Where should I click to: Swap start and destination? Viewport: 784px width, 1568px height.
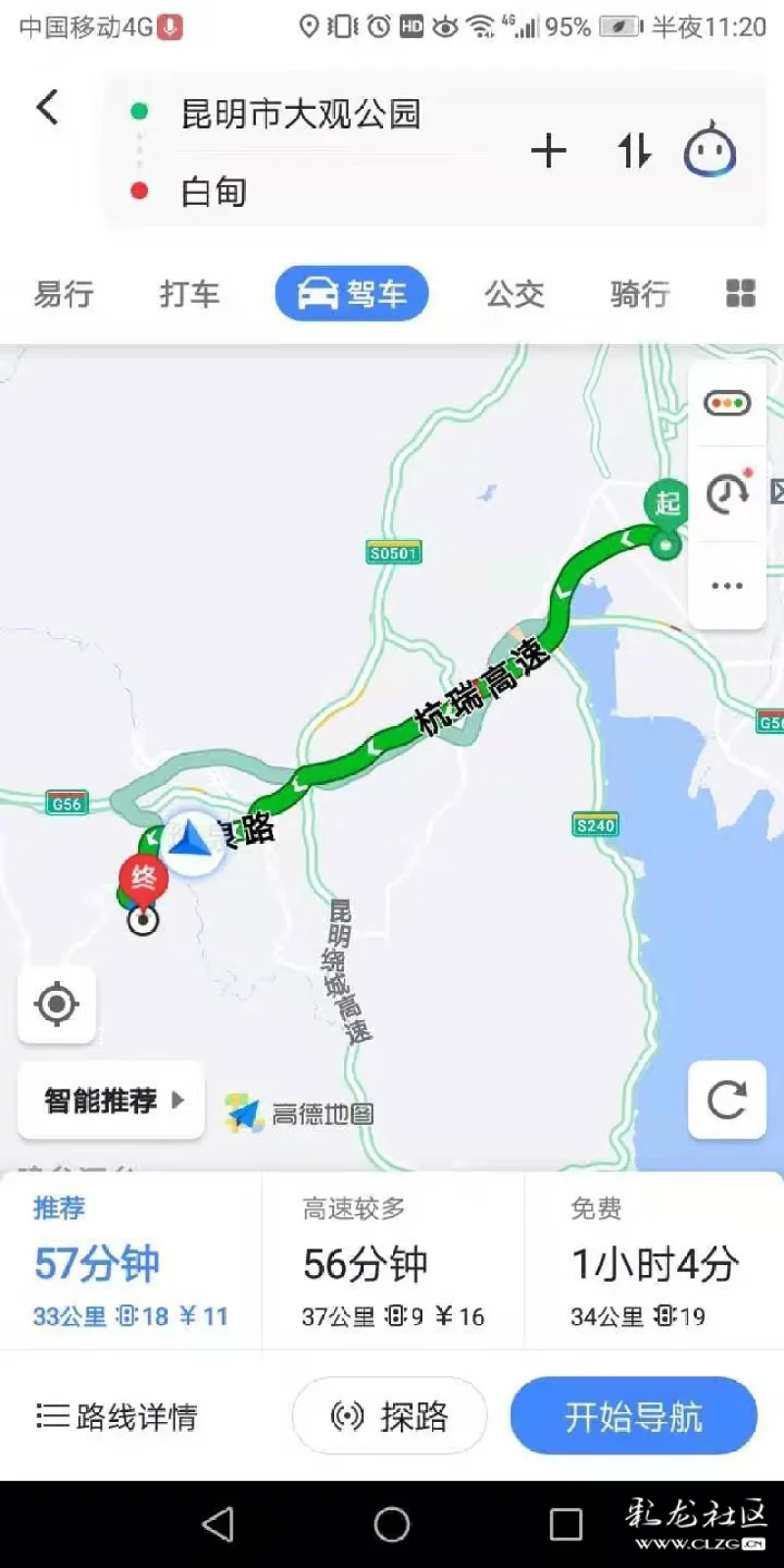click(633, 152)
